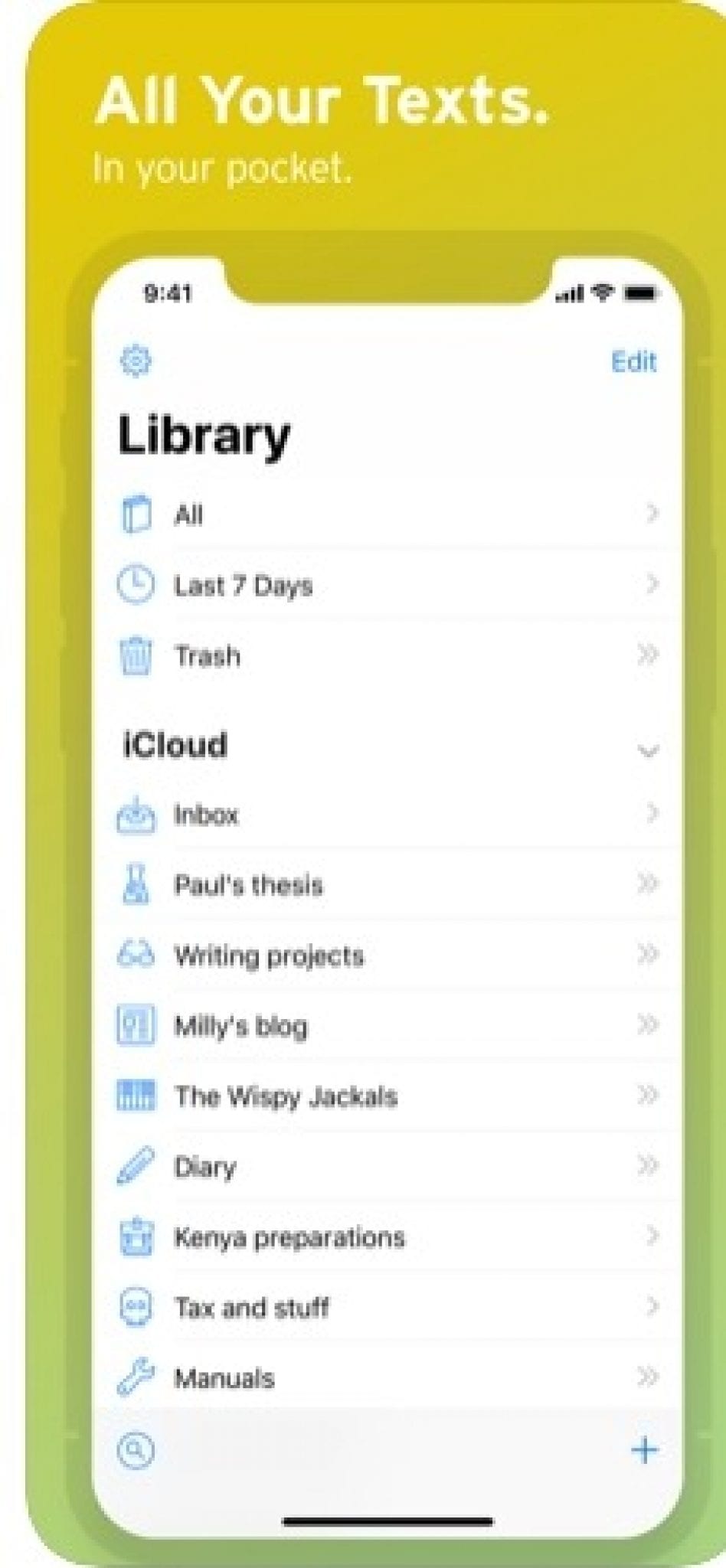
Task: Tap the Edit button
Action: point(633,361)
